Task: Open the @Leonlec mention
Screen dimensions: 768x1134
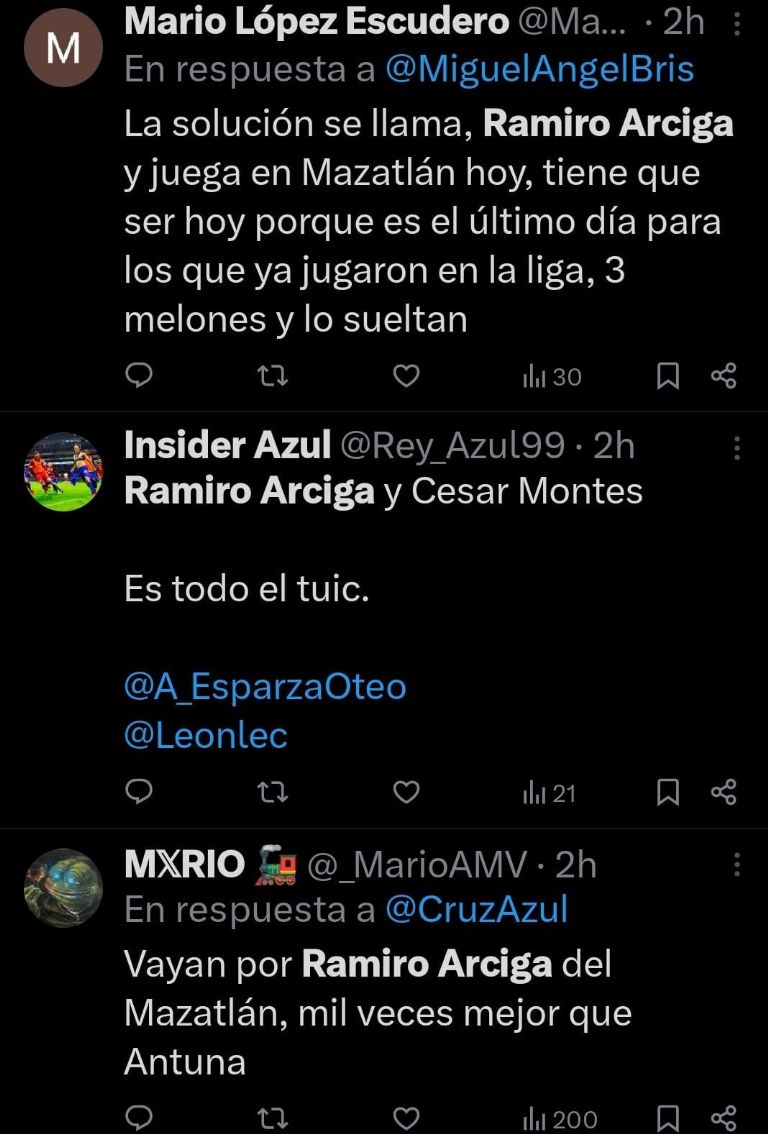Action: coord(206,735)
